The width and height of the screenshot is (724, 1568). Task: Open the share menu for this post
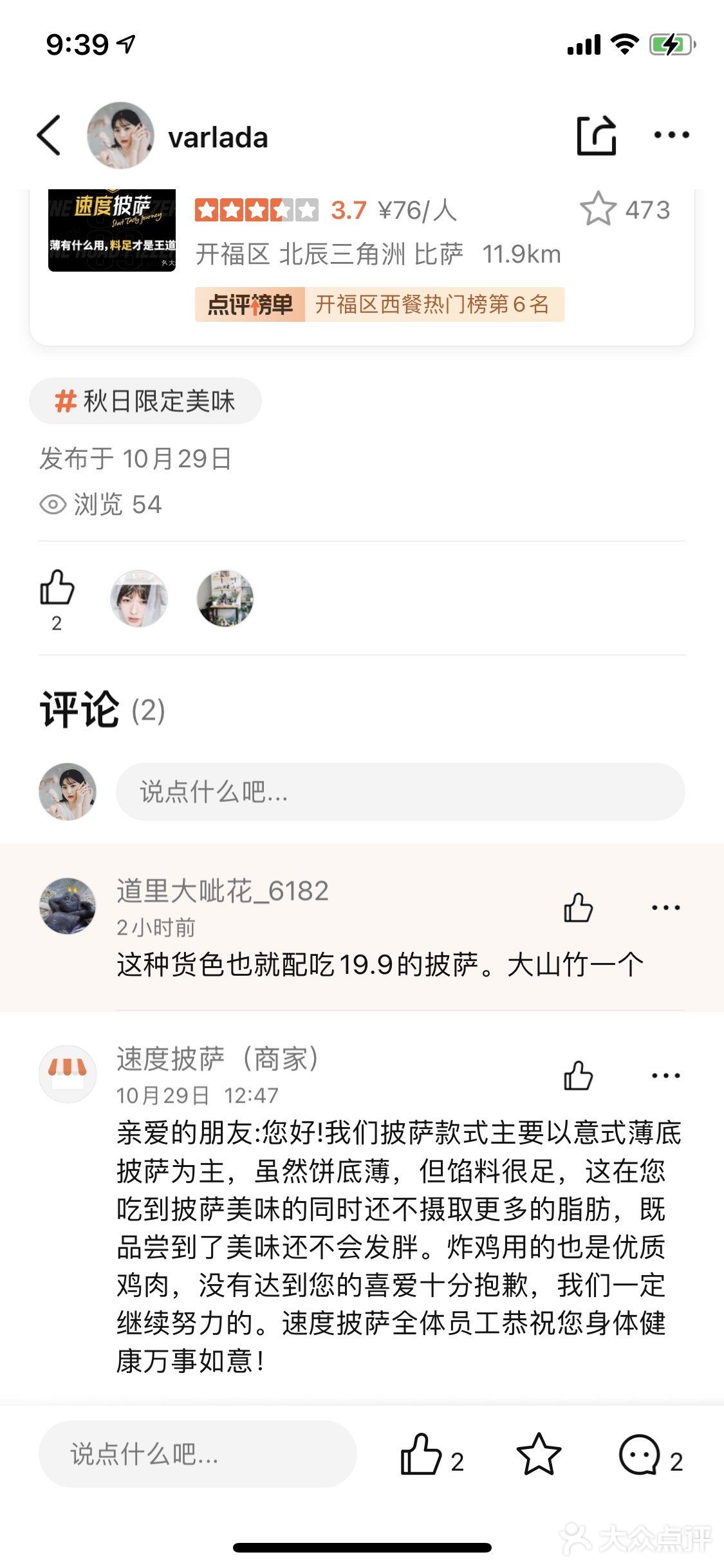[596, 135]
